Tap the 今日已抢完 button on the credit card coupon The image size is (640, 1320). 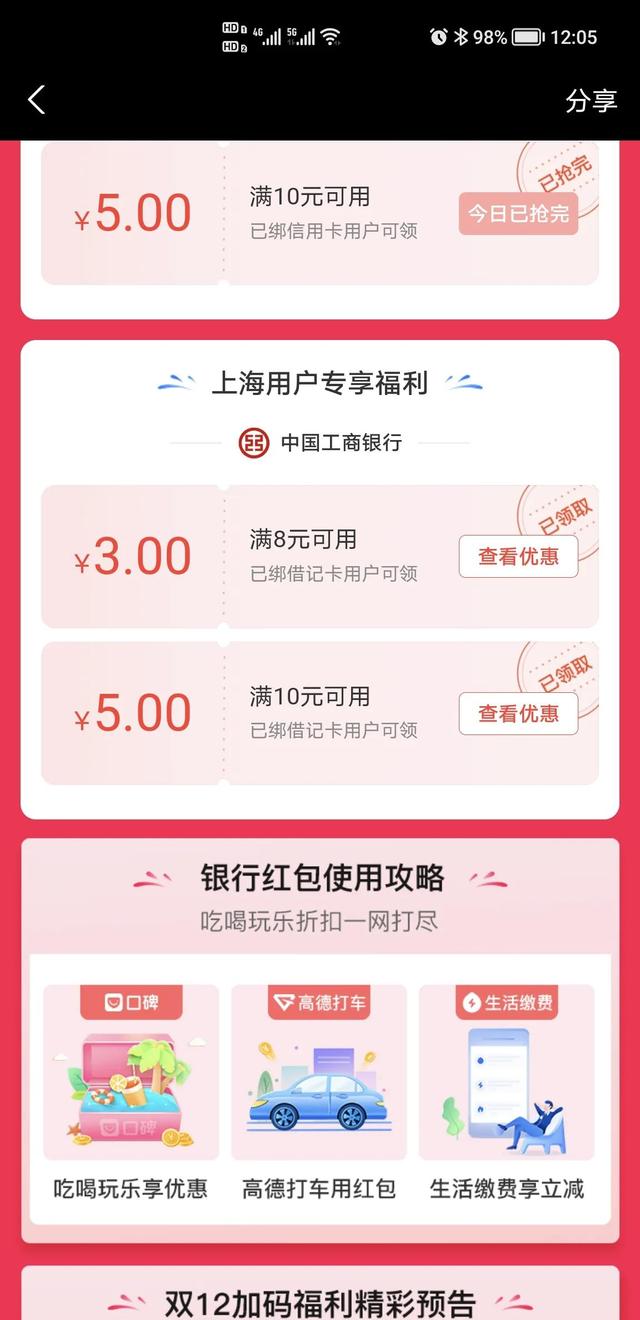click(x=518, y=213)
